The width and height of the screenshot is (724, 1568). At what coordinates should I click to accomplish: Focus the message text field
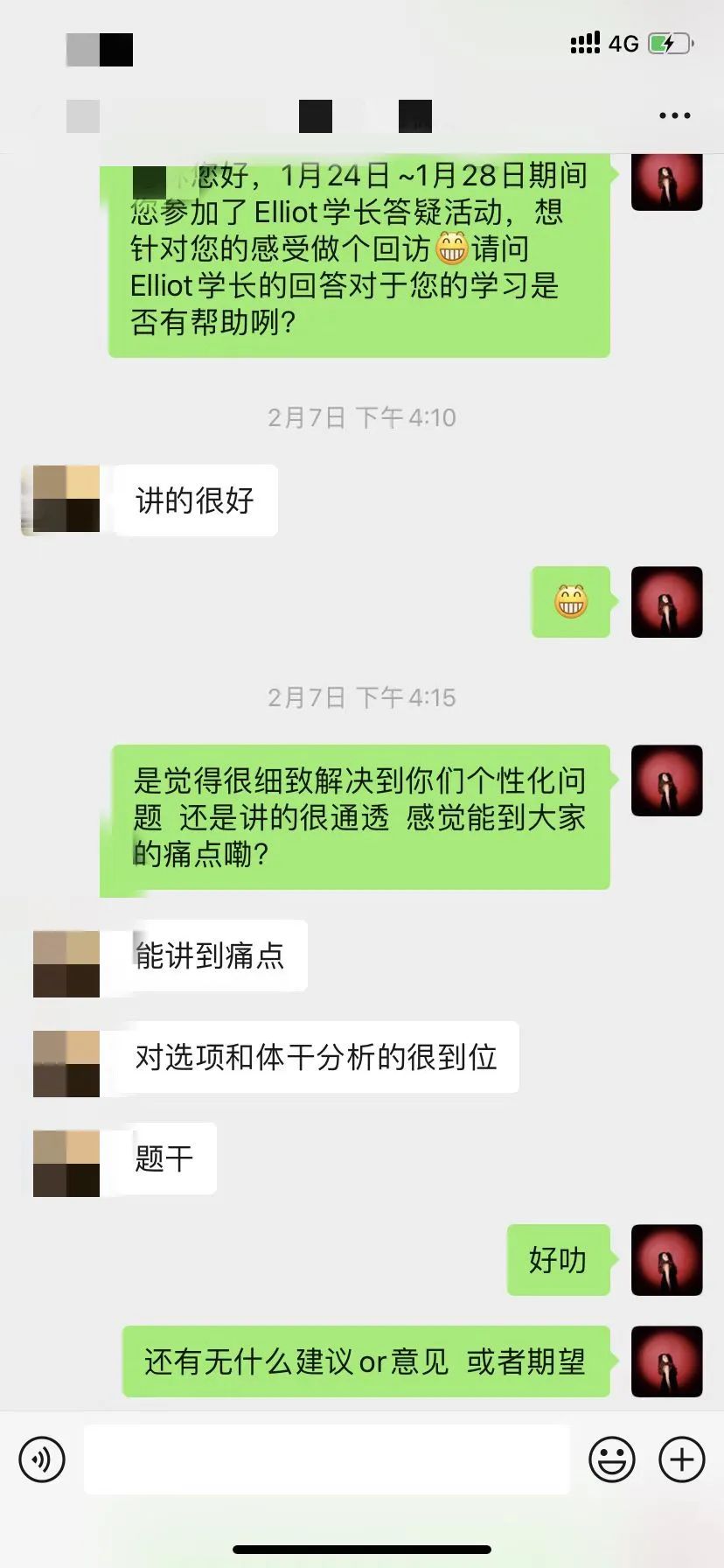point(327,1459)
